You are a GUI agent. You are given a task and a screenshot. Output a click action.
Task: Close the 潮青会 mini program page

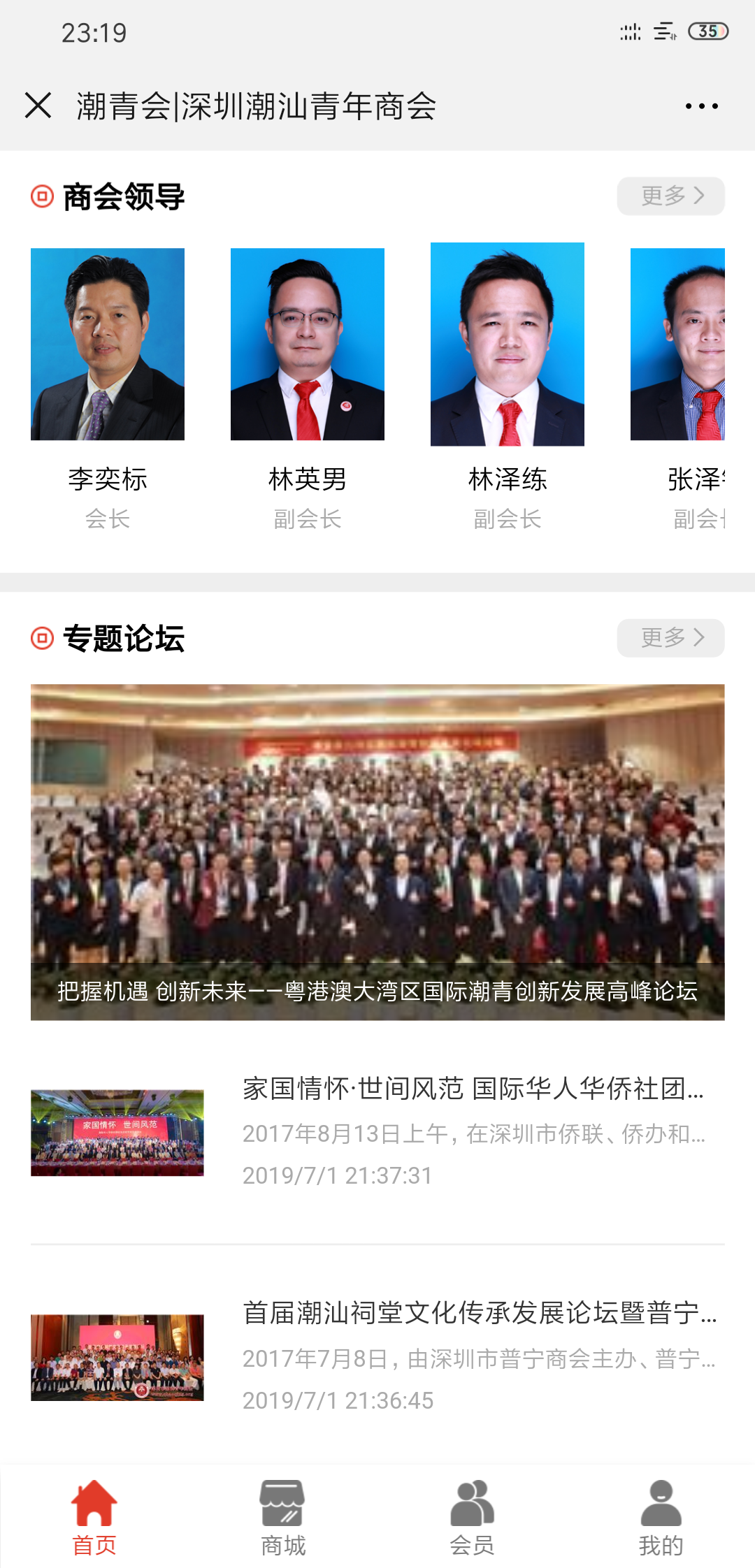coord(38,106)
